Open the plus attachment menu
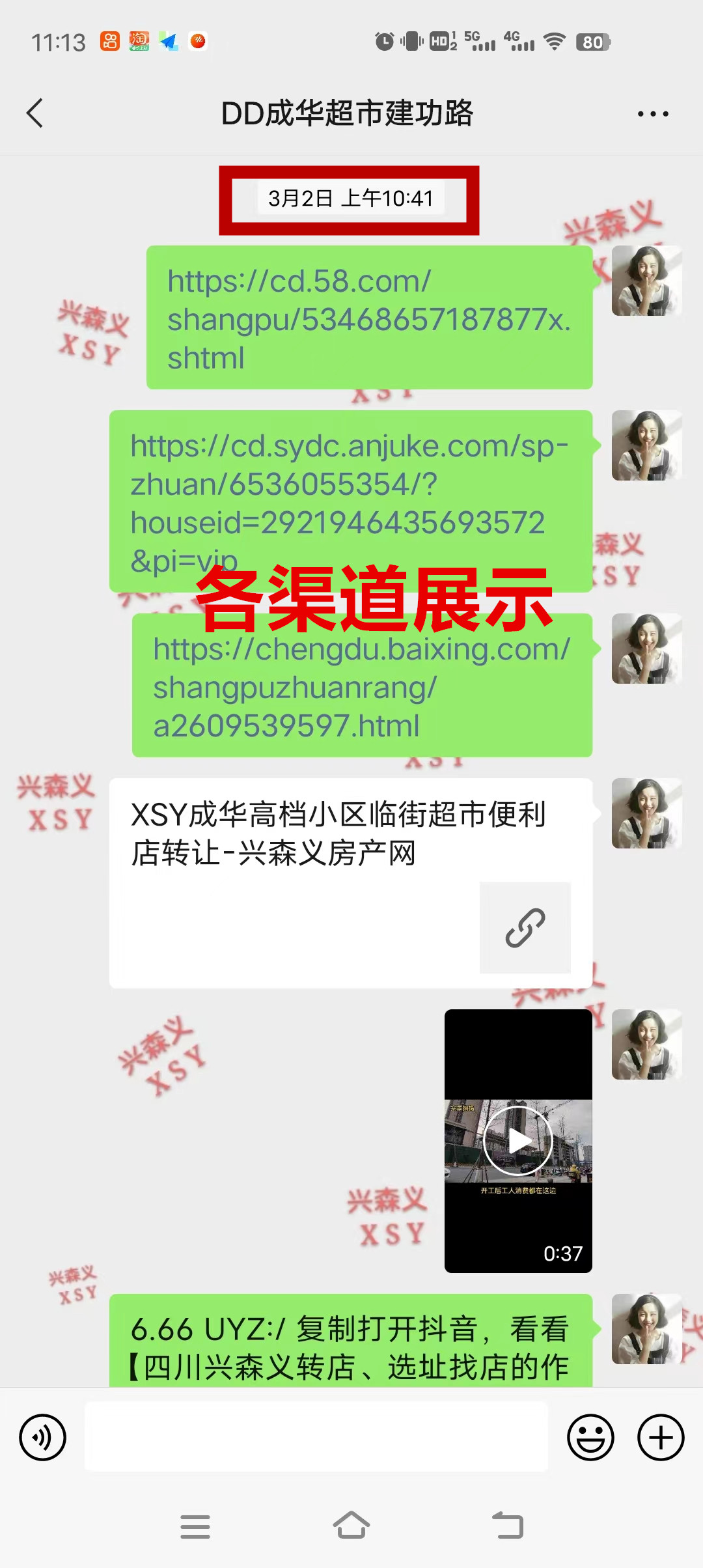Screen dimensions: 703x1568 (661, 1437)
